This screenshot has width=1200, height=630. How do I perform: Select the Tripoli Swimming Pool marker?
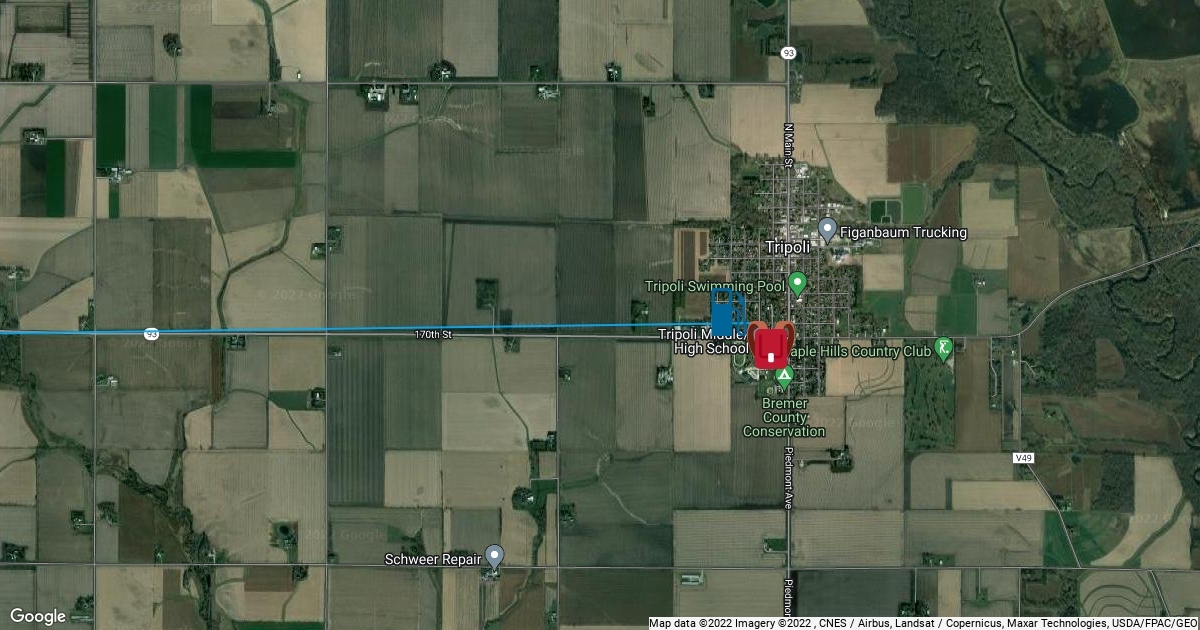pos(797,284)
